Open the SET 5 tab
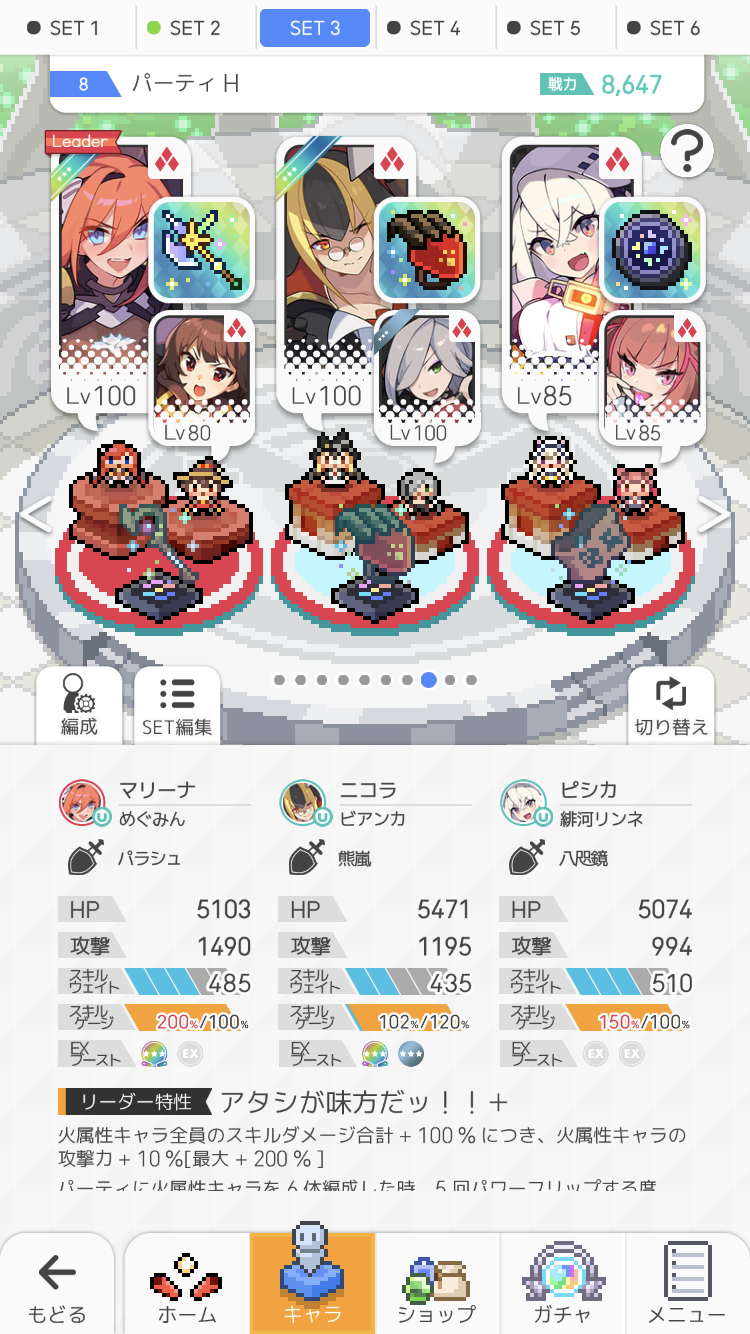Image resolution: width=750 pixels, height=1334 pixels. pyautogui.click(x=555, y=28)
